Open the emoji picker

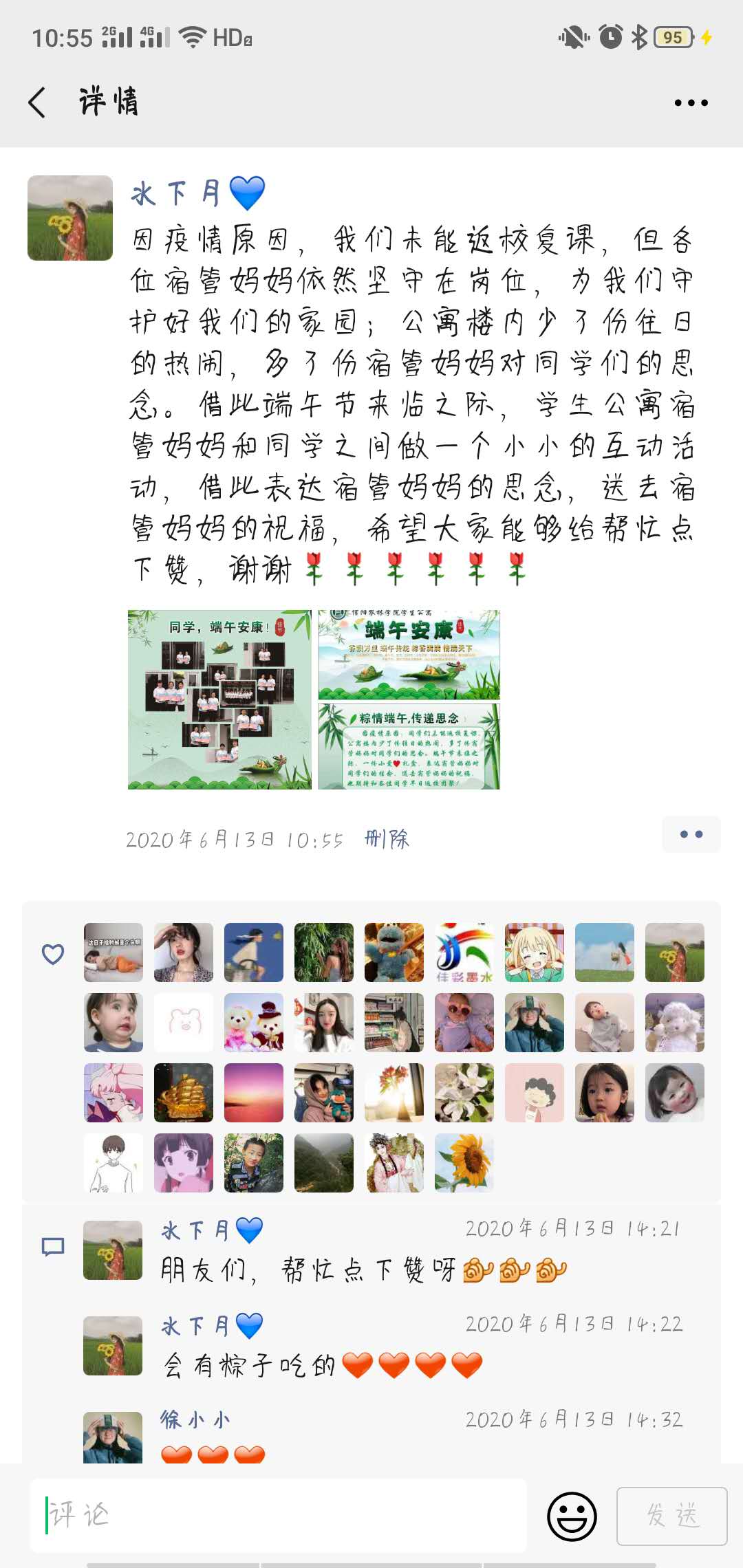click(572, 1516)
